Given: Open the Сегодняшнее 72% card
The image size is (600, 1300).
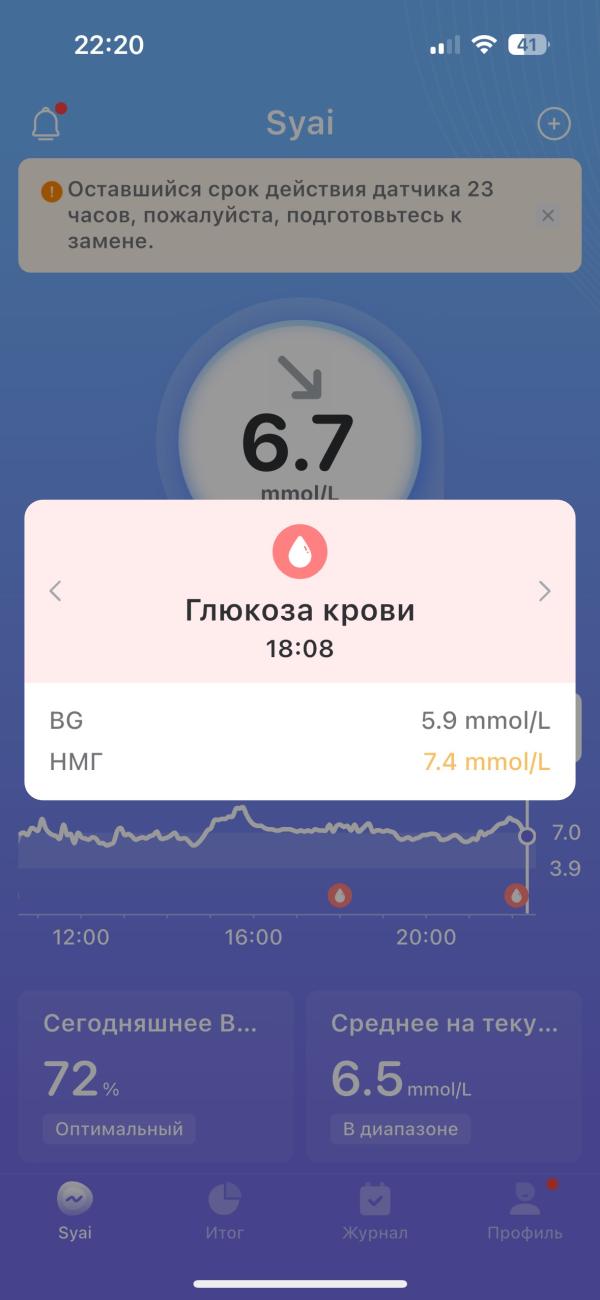Looking at the screenshot, I should coord(155,1076).
